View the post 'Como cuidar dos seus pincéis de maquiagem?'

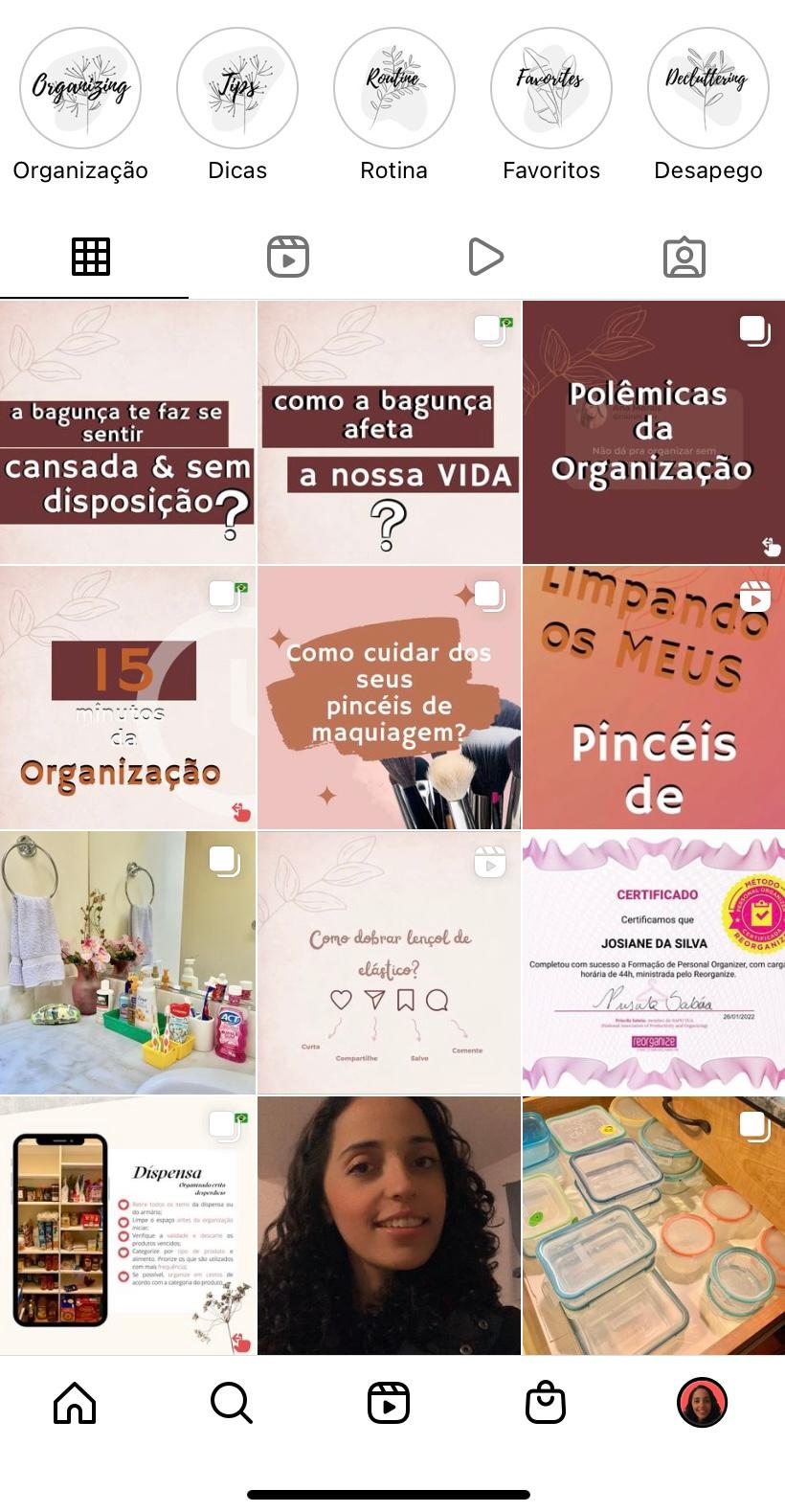point(389,697)
